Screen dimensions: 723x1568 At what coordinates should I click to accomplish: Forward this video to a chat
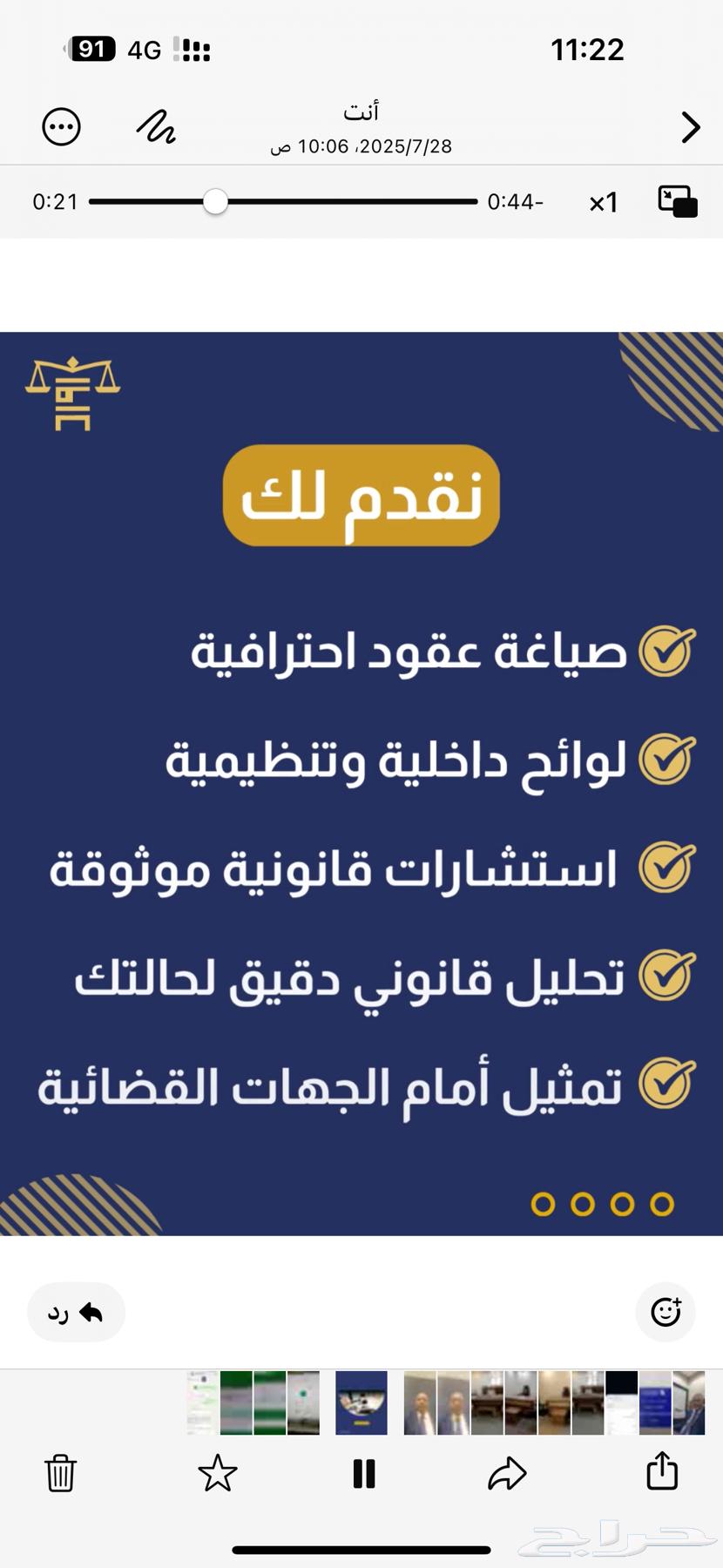click(507, 1473)
